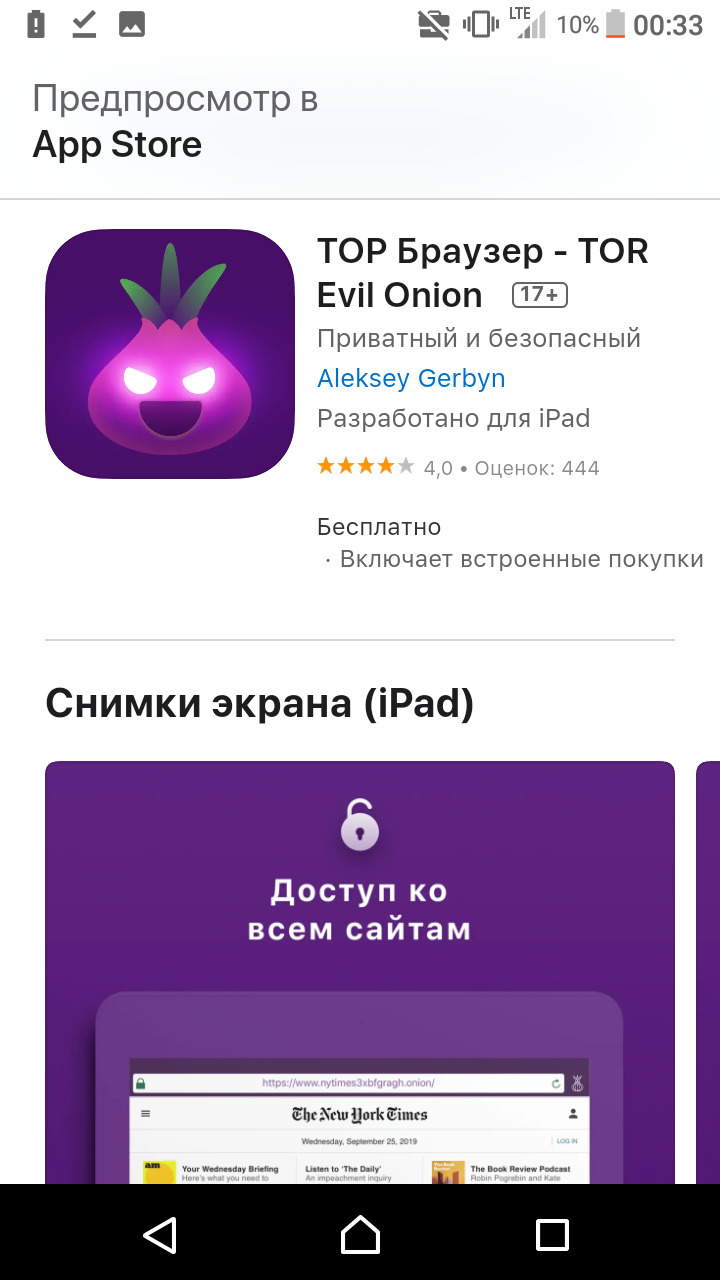Screen dimensions: 720x1280
Task: Go back with the system back button
Action: pyautogui.click(x=161, y=1234)
